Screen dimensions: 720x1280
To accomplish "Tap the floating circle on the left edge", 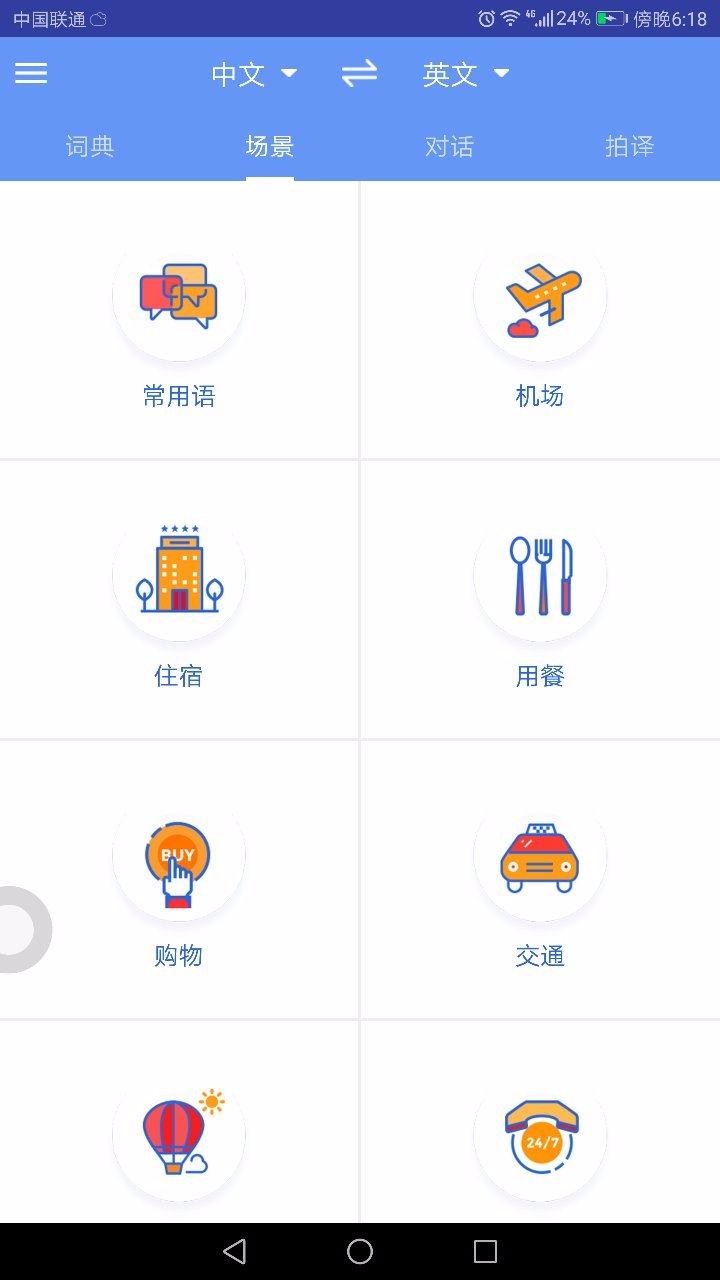I will (x=15, y=929).
